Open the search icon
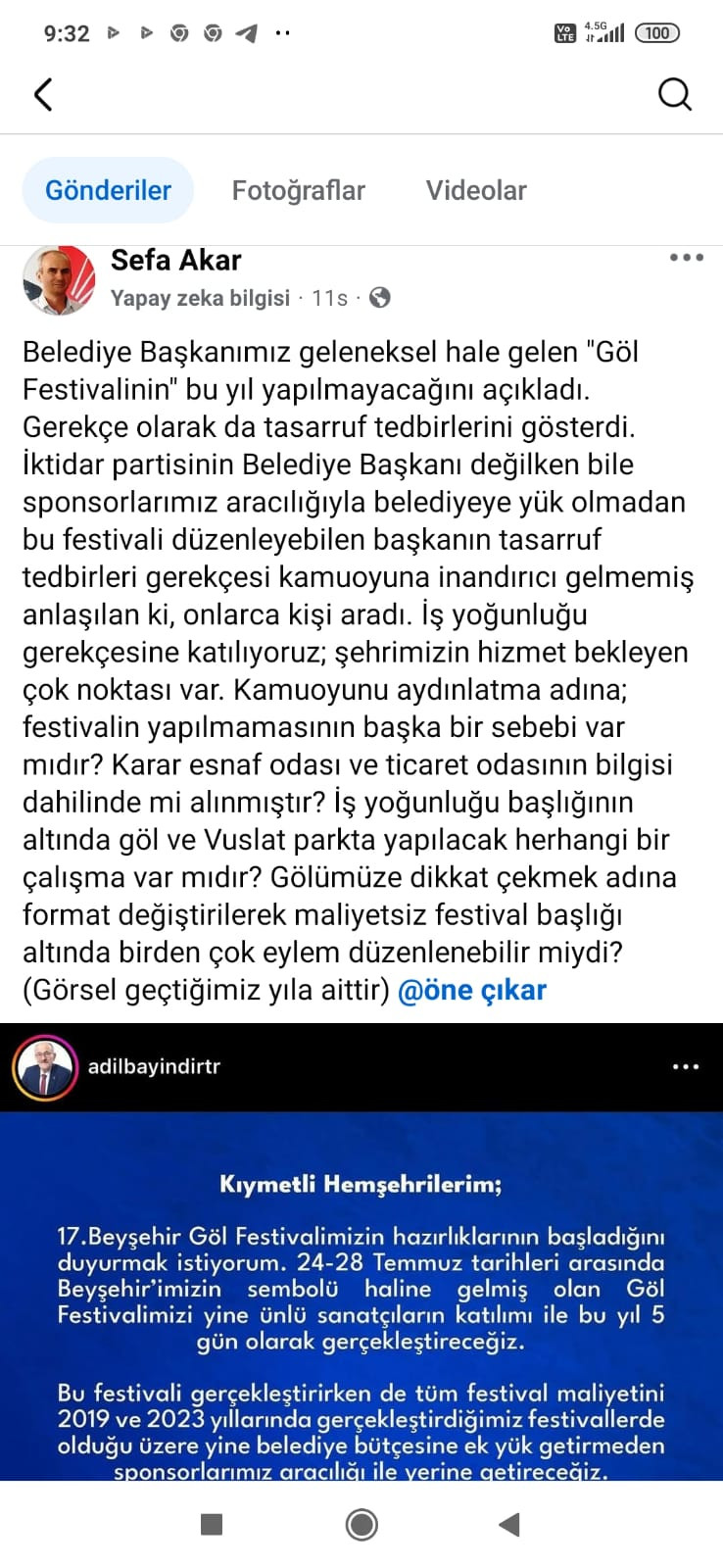The height and width of the screenshot is (1568, 723). tap(674, 95)
